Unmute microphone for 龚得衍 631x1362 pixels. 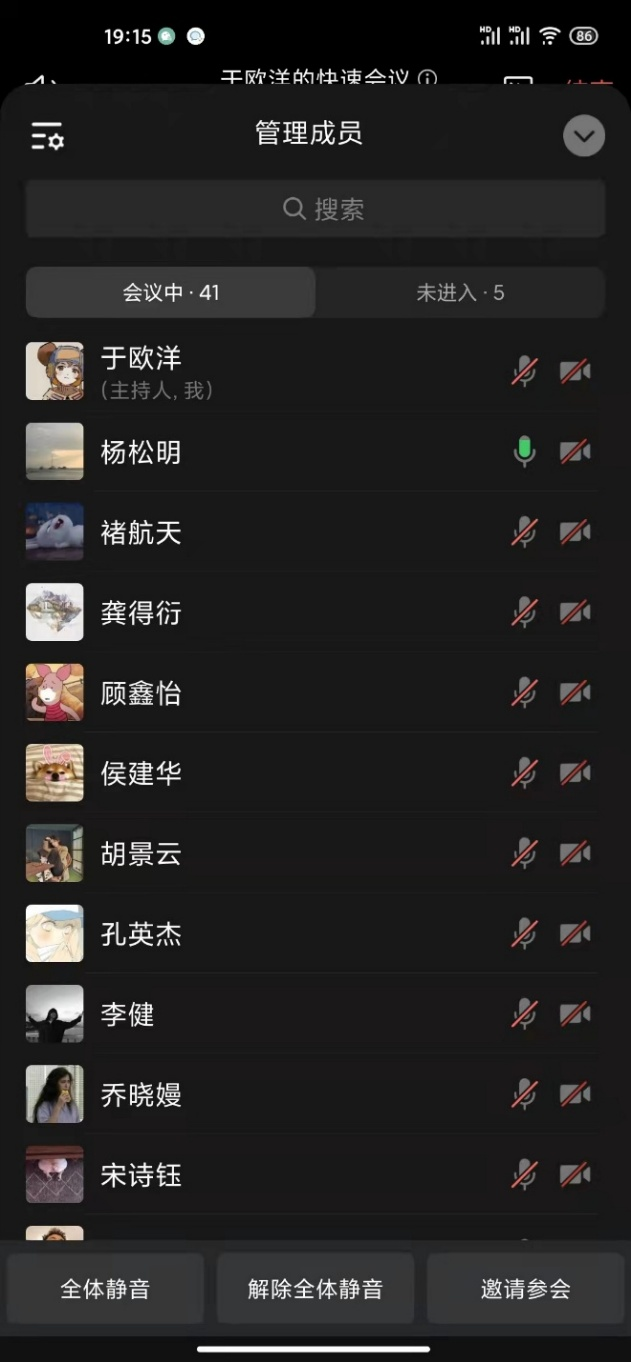pyautogui.click(x=524, y=612)
